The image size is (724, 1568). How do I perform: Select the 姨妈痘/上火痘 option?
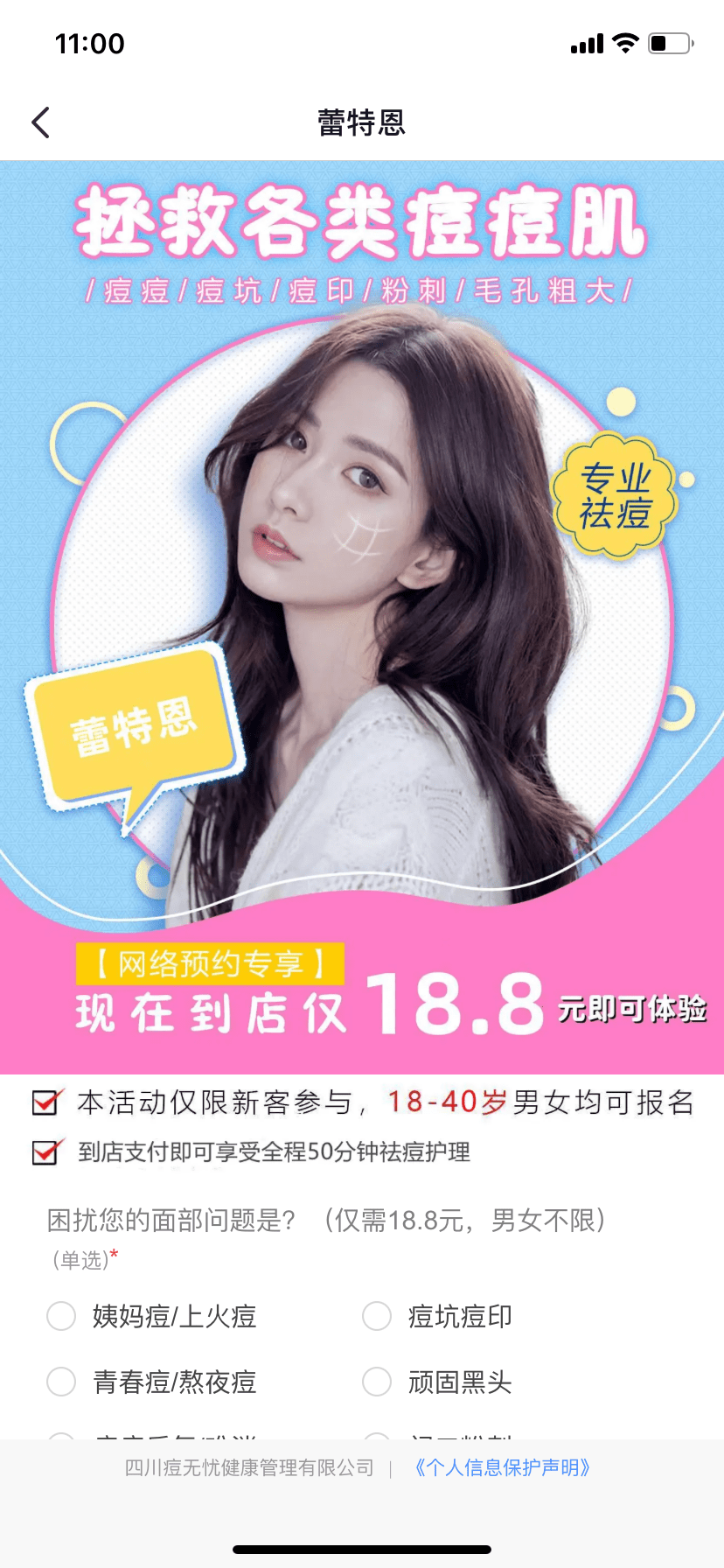(x=61, y=1315)
